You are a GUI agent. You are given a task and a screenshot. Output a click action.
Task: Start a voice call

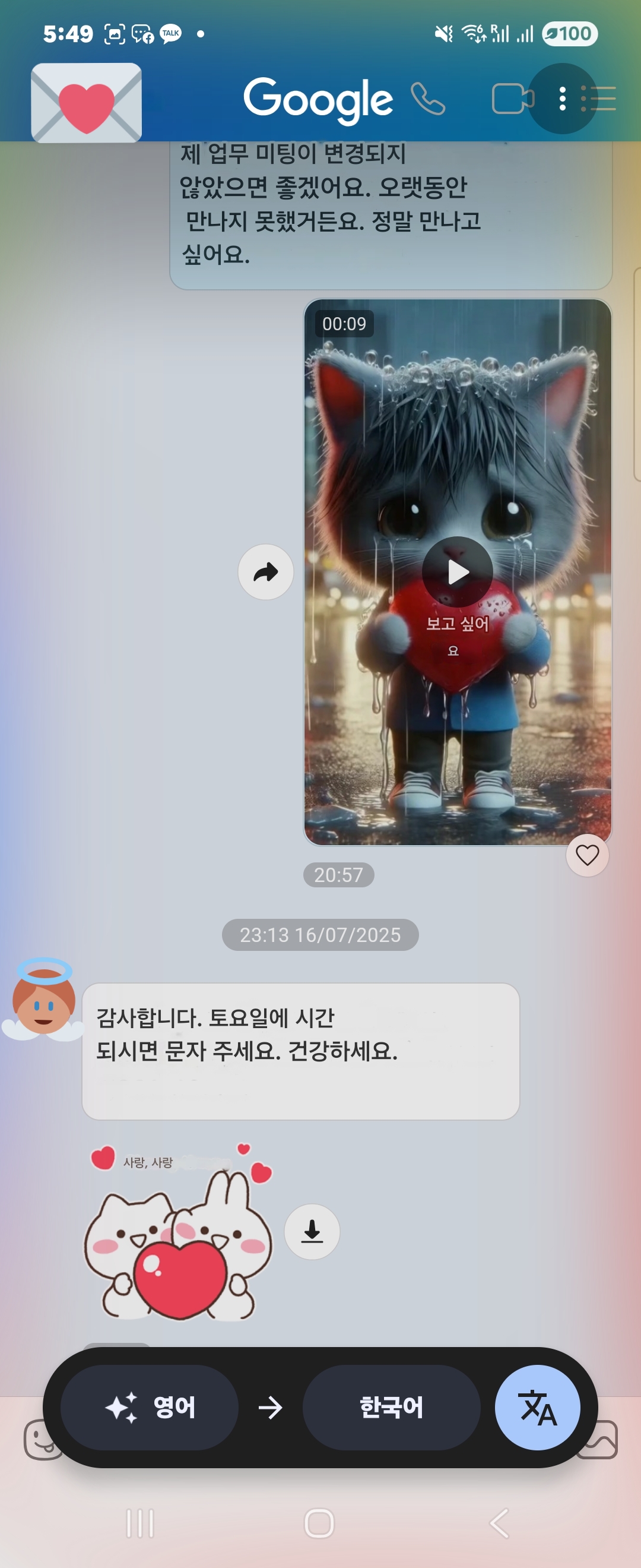(x=428, y=99)
